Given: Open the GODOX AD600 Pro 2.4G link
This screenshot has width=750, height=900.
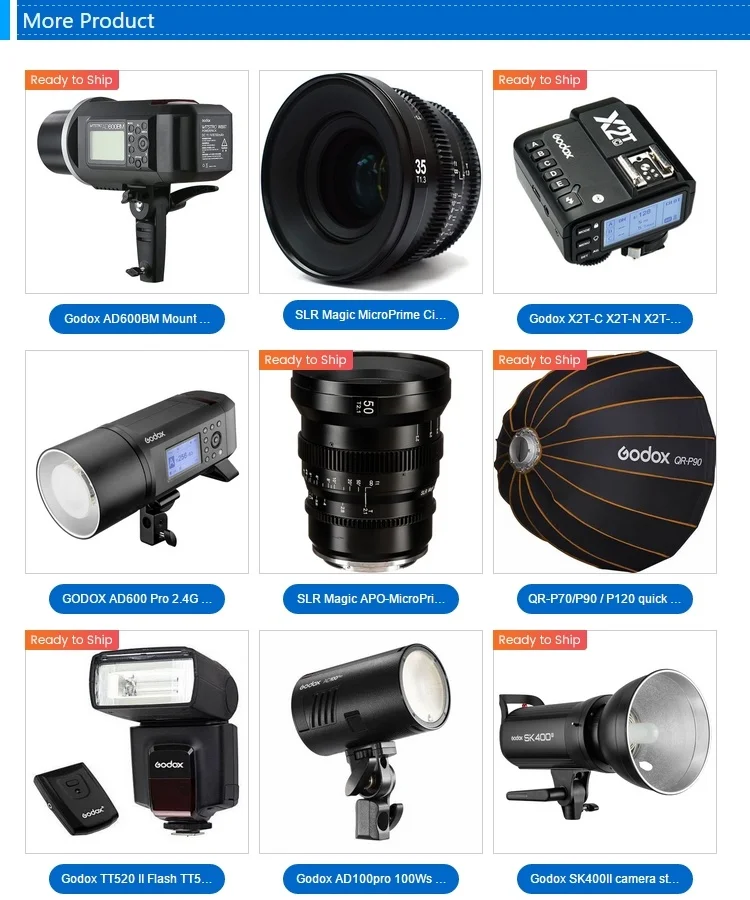Looking at the screenshot, I should [x=137, y=598].
